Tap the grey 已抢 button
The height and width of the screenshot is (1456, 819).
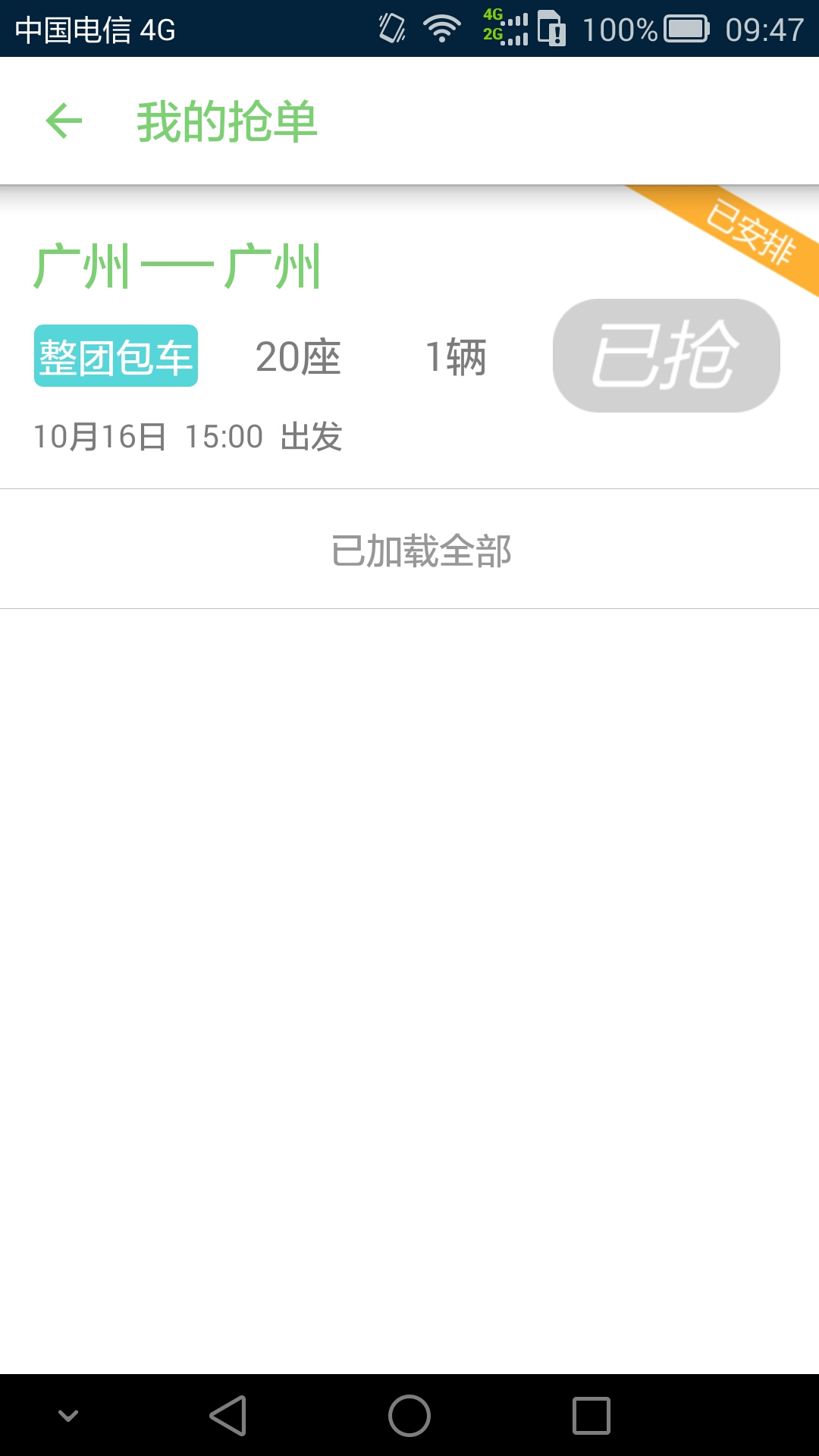(667, 356)
